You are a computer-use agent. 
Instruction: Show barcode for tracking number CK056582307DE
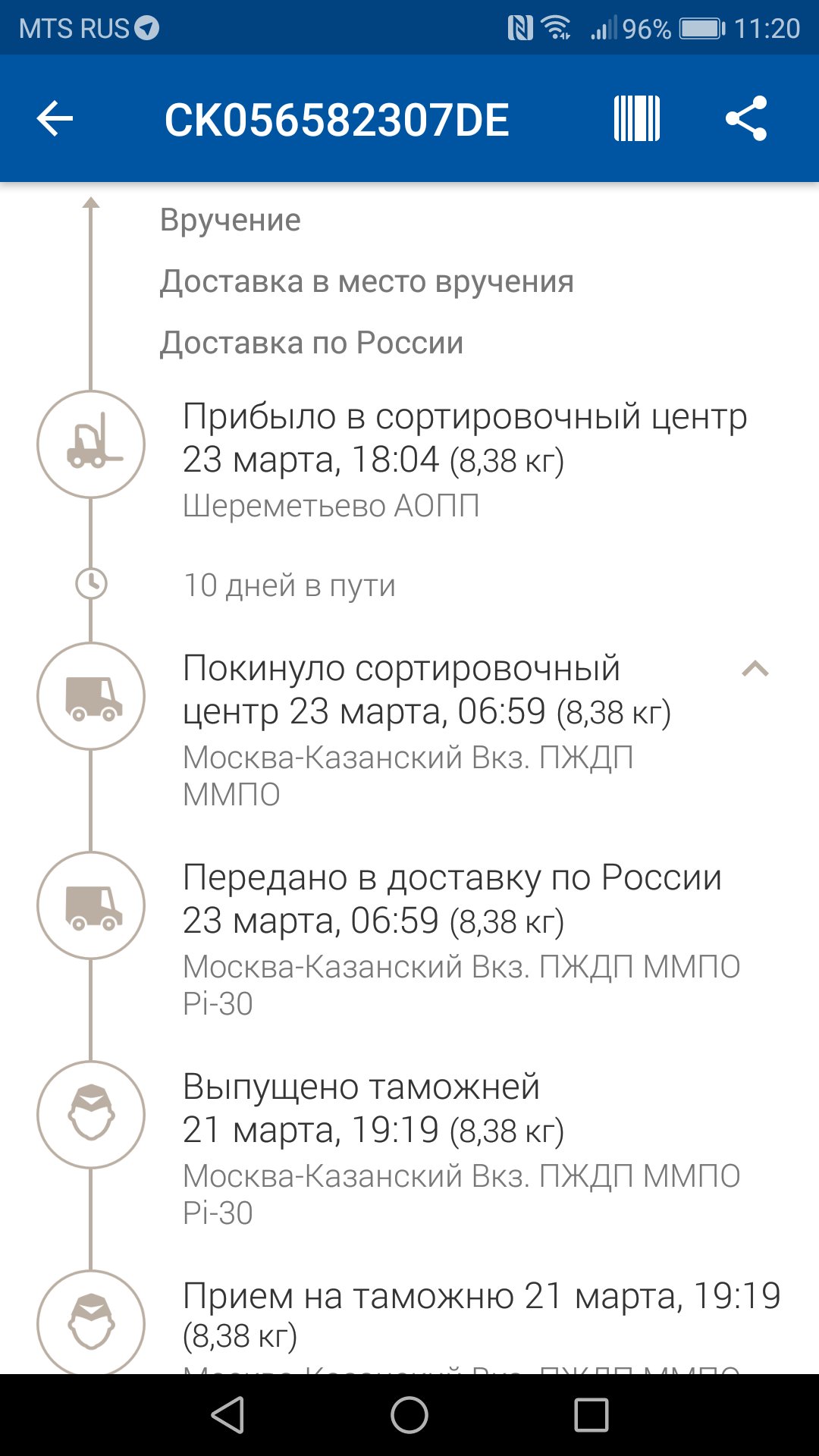(x=636, y=119)
